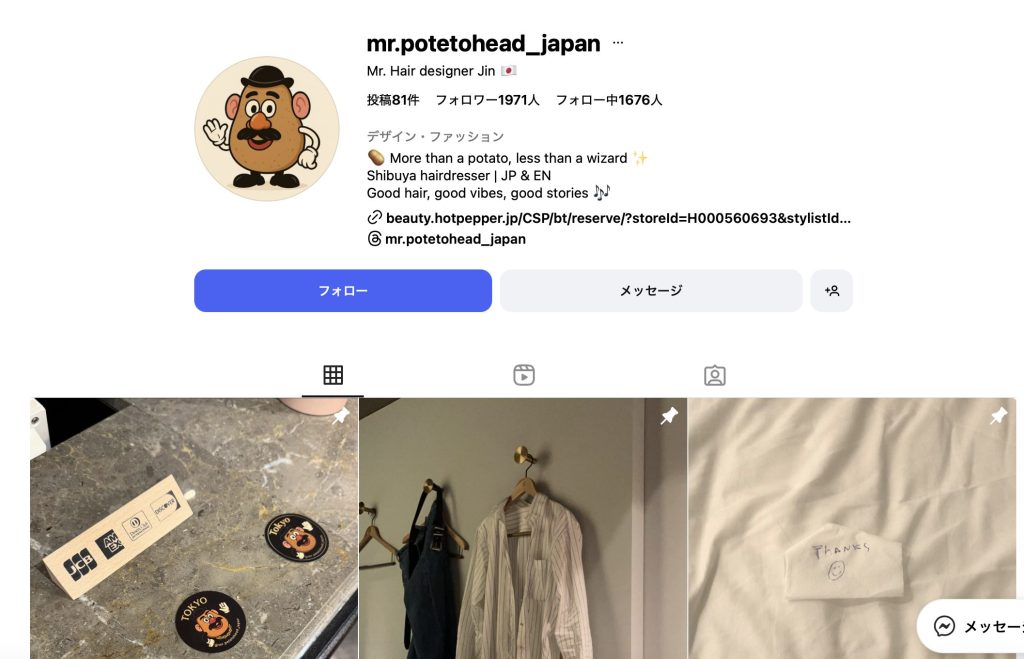
Task: Open the pinned post with hanging shirts
Action: tap(523, 528)
